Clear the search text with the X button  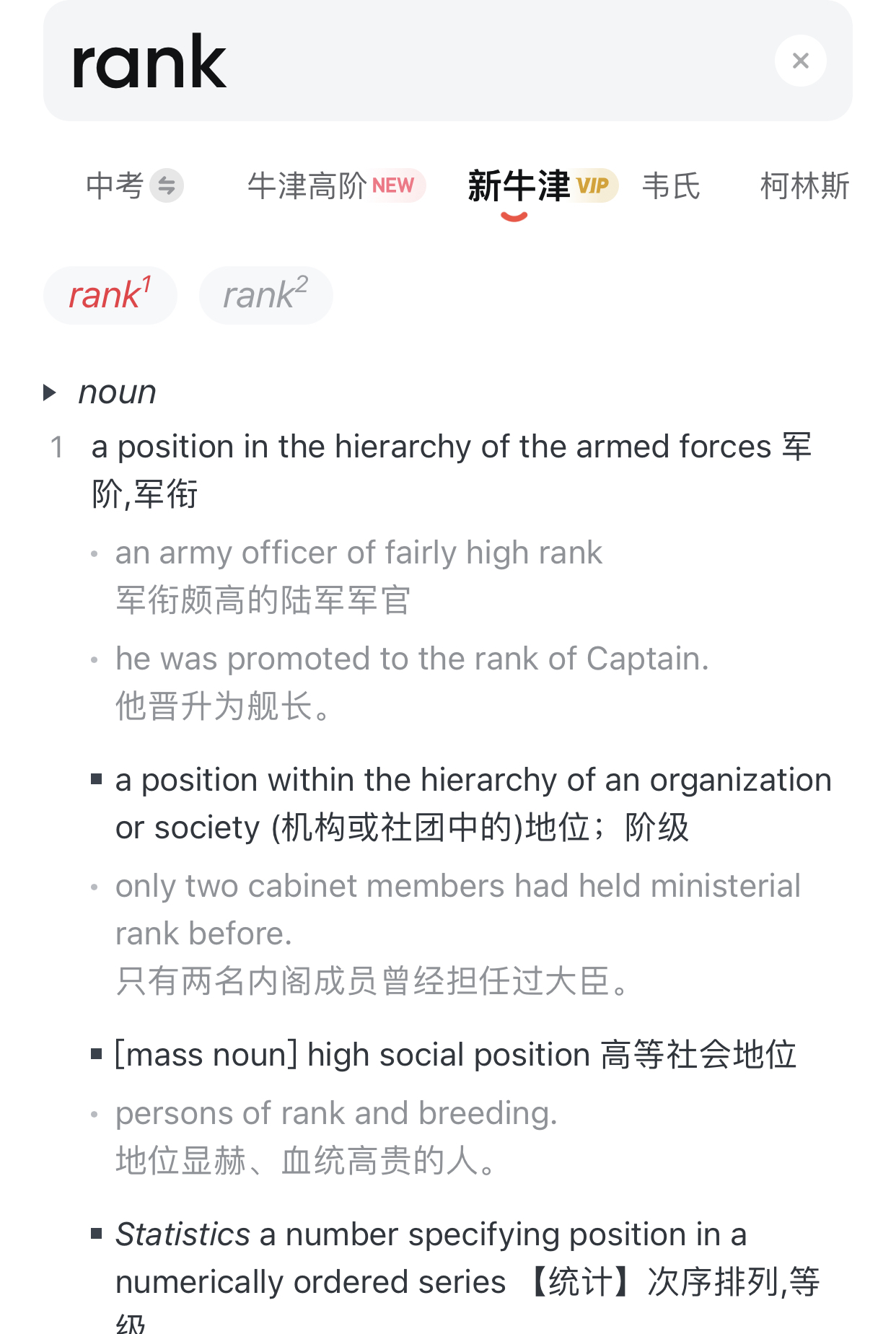point(800,61)
